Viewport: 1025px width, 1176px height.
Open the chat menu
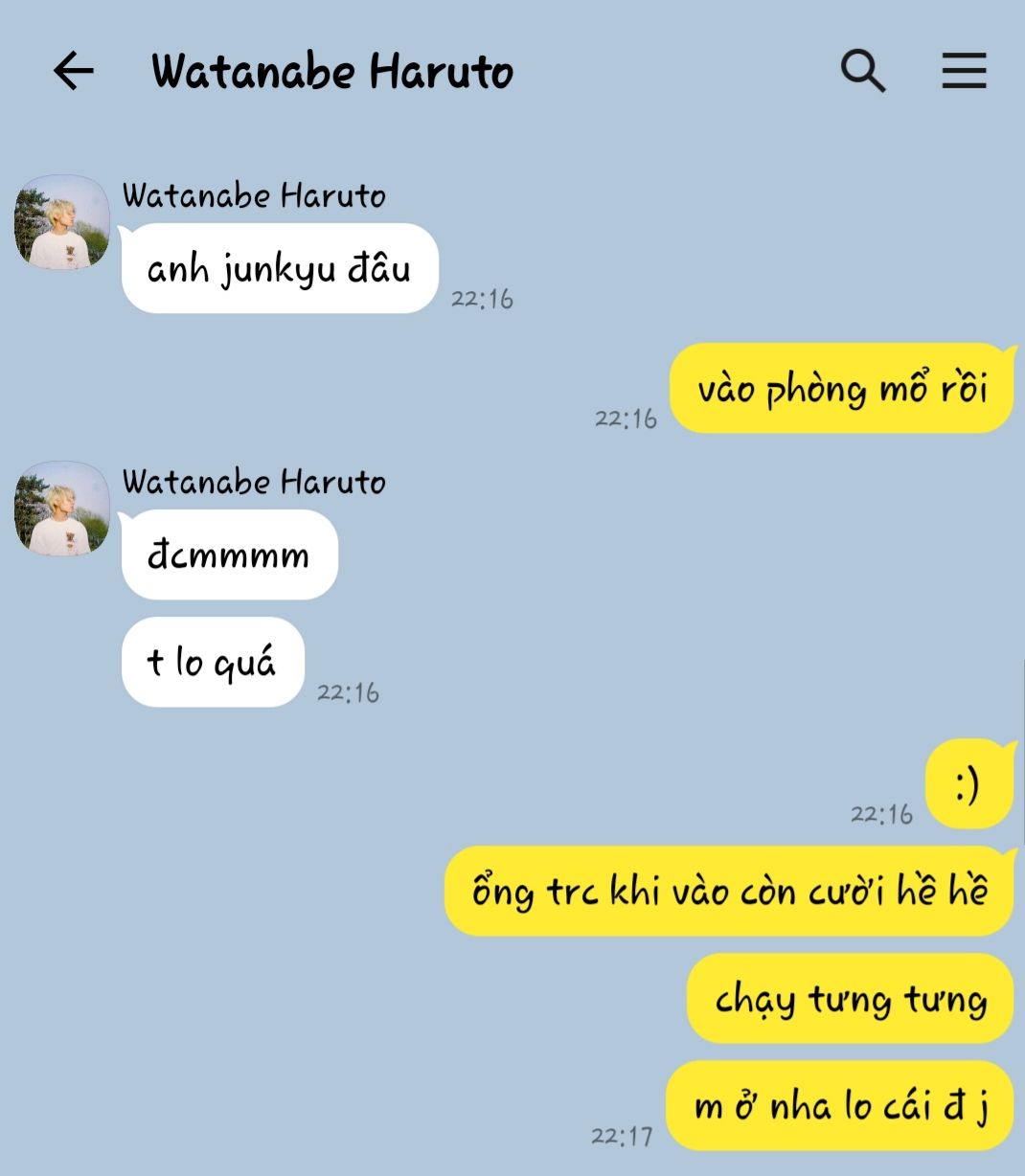coord(964,71)
